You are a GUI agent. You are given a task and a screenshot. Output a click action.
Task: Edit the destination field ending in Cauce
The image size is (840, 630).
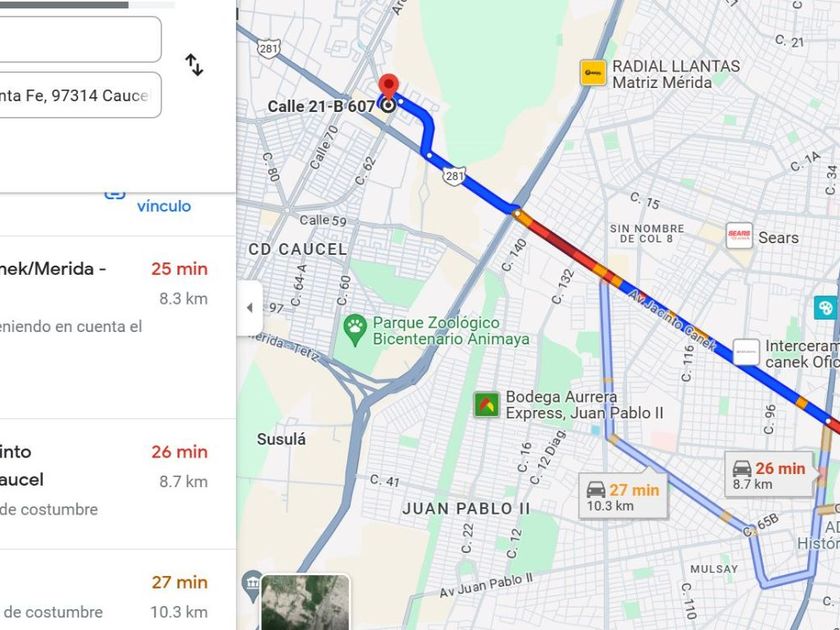pos(80,95)
